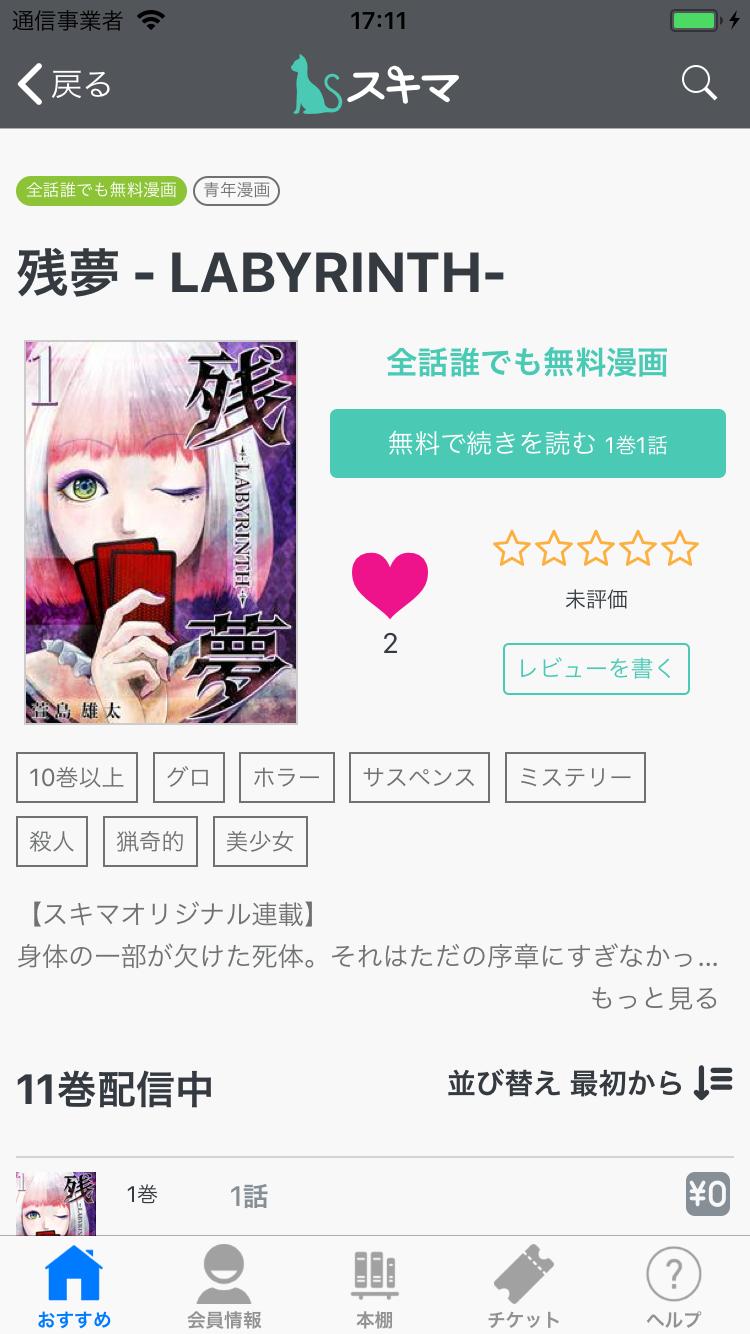
Task: Open volume 1 episode 1話 row
Action: [375, 1197]
